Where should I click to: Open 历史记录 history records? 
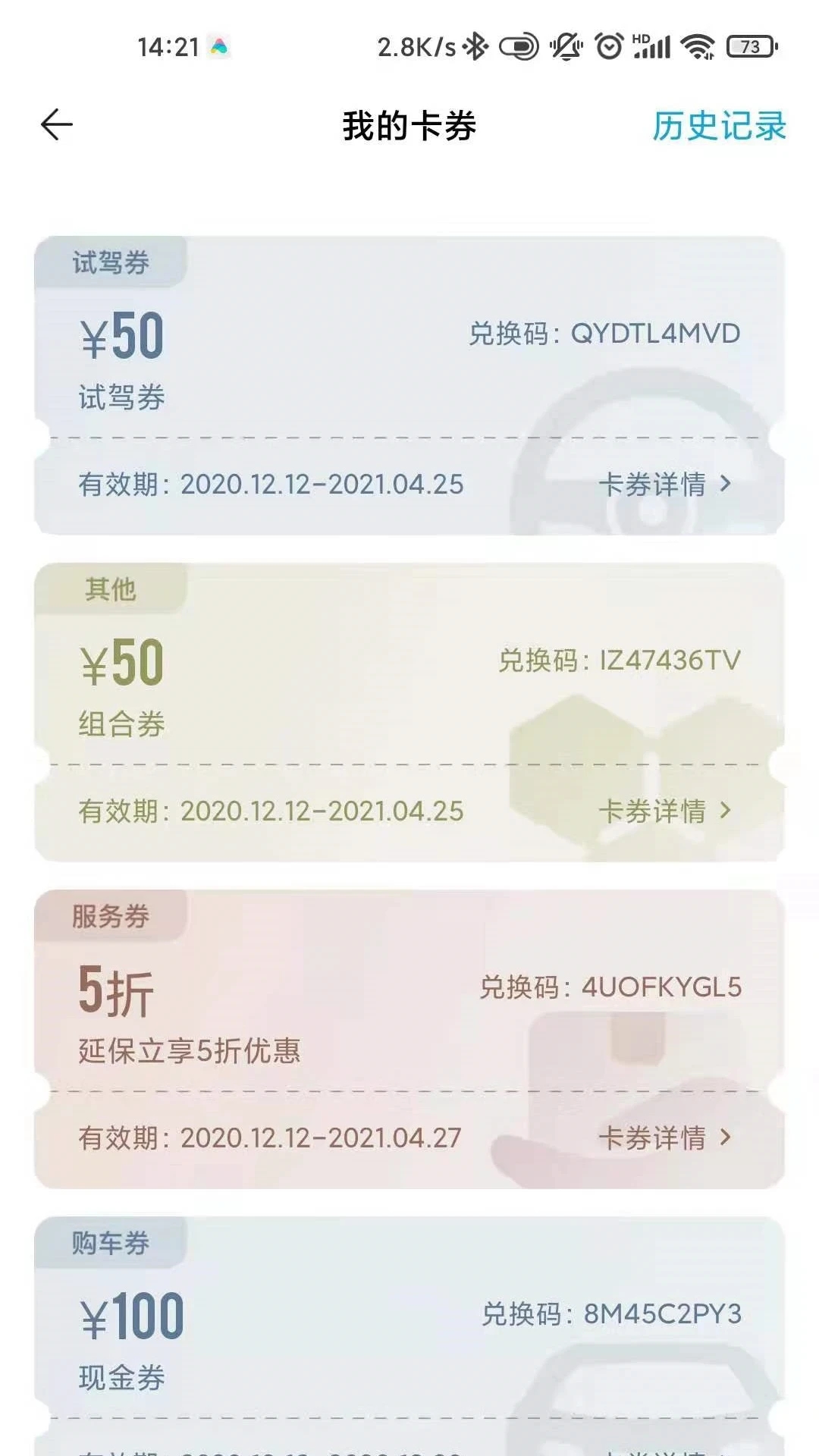(x=719, y=126)
